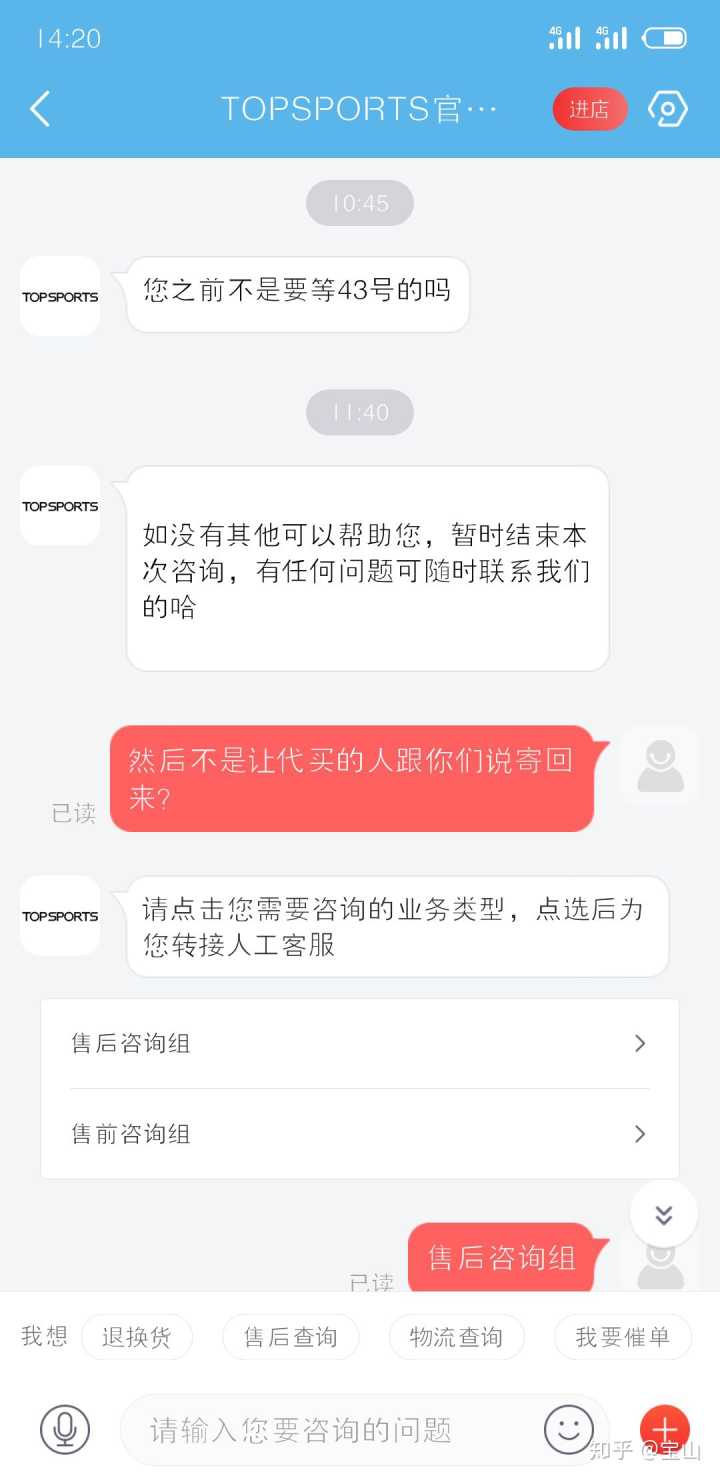Tap the 退换货 quick chip
Image resolution: width=720 pixels, height=1480 pixels.
click(x=137, y=1337)
